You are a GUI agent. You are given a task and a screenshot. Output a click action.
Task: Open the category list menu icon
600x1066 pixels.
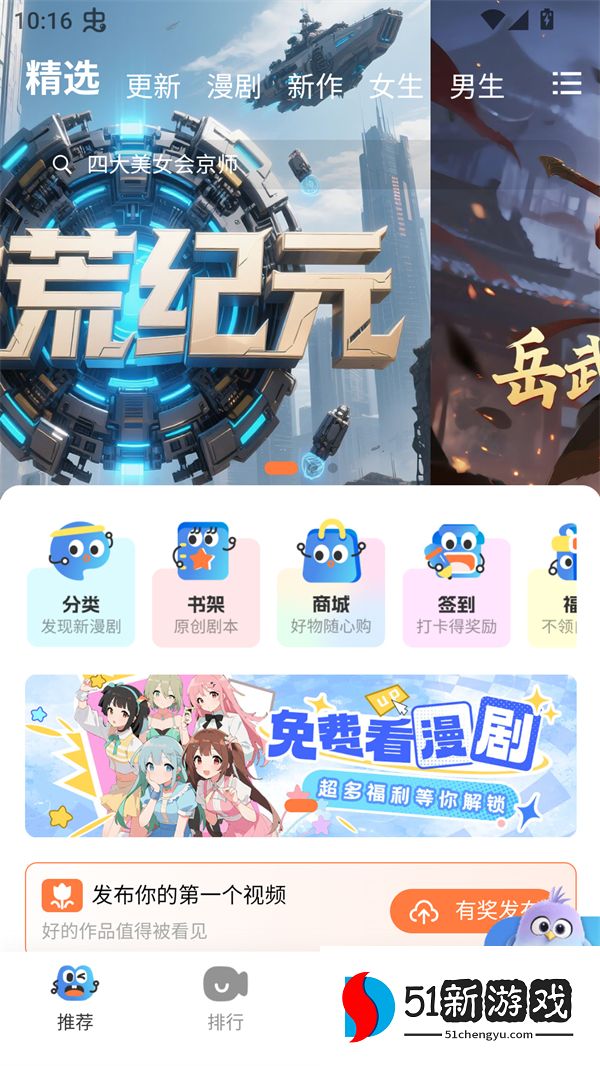coord(566,84)
